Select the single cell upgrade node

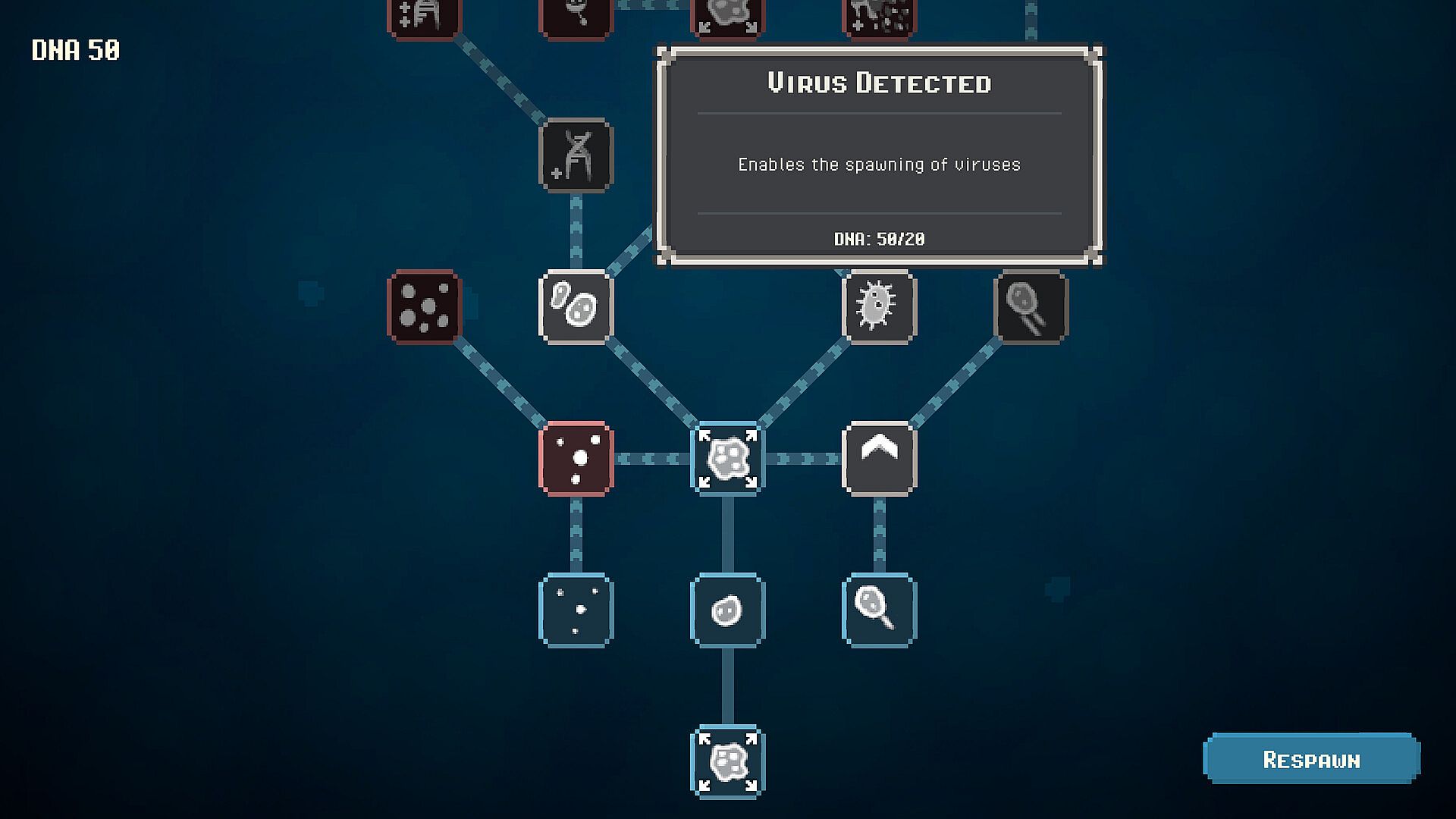(727, 610)
